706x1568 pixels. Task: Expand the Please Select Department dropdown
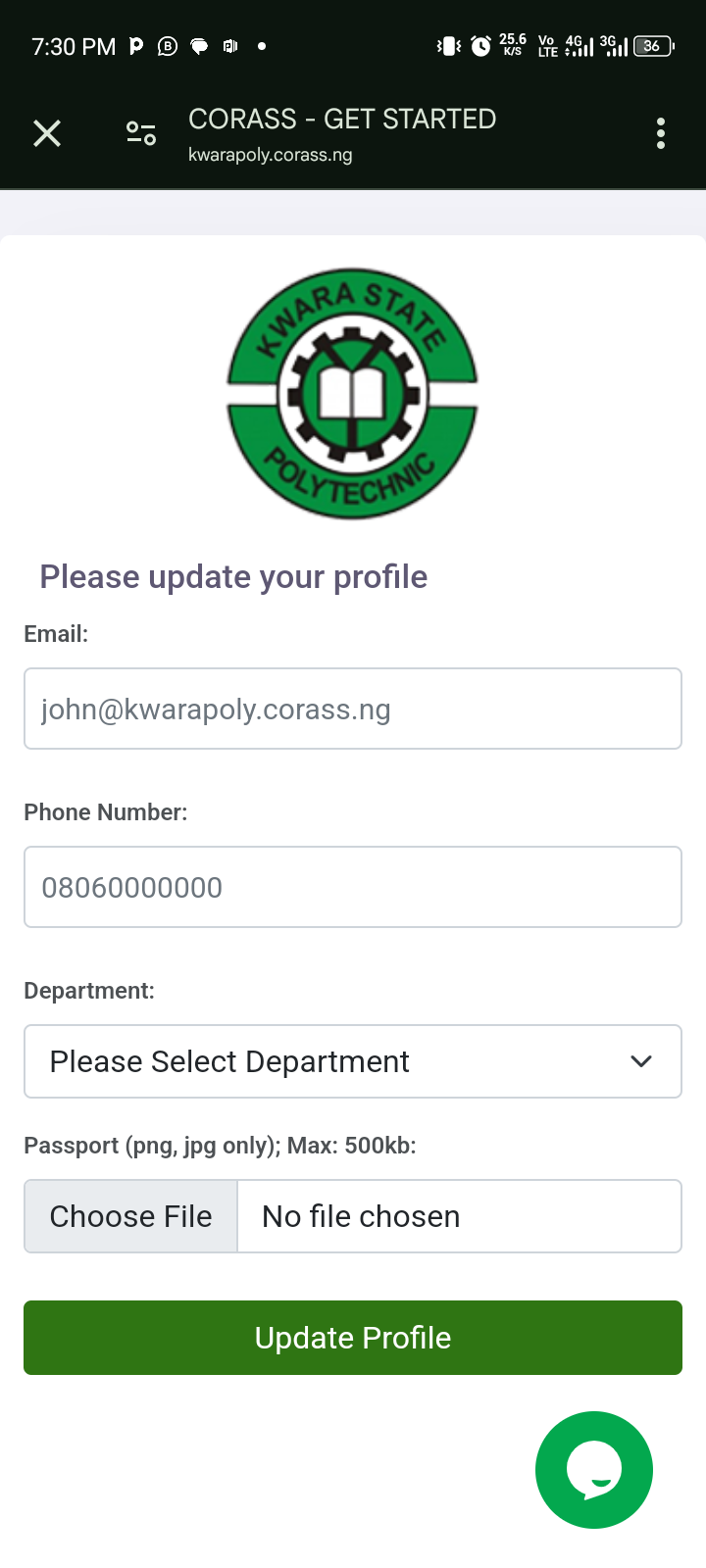point(353,1061)
